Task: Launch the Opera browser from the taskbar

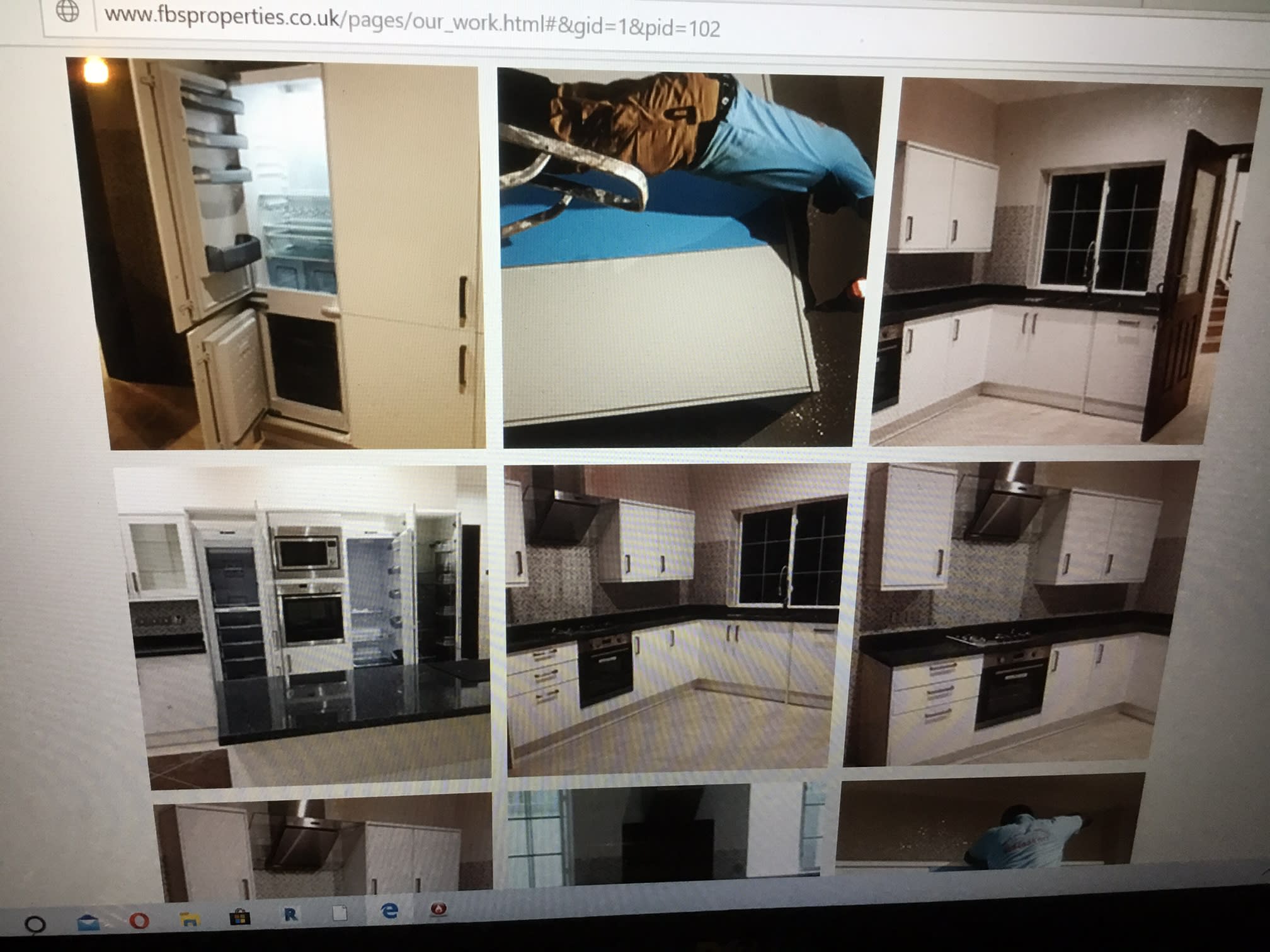Action: [139, 922]
